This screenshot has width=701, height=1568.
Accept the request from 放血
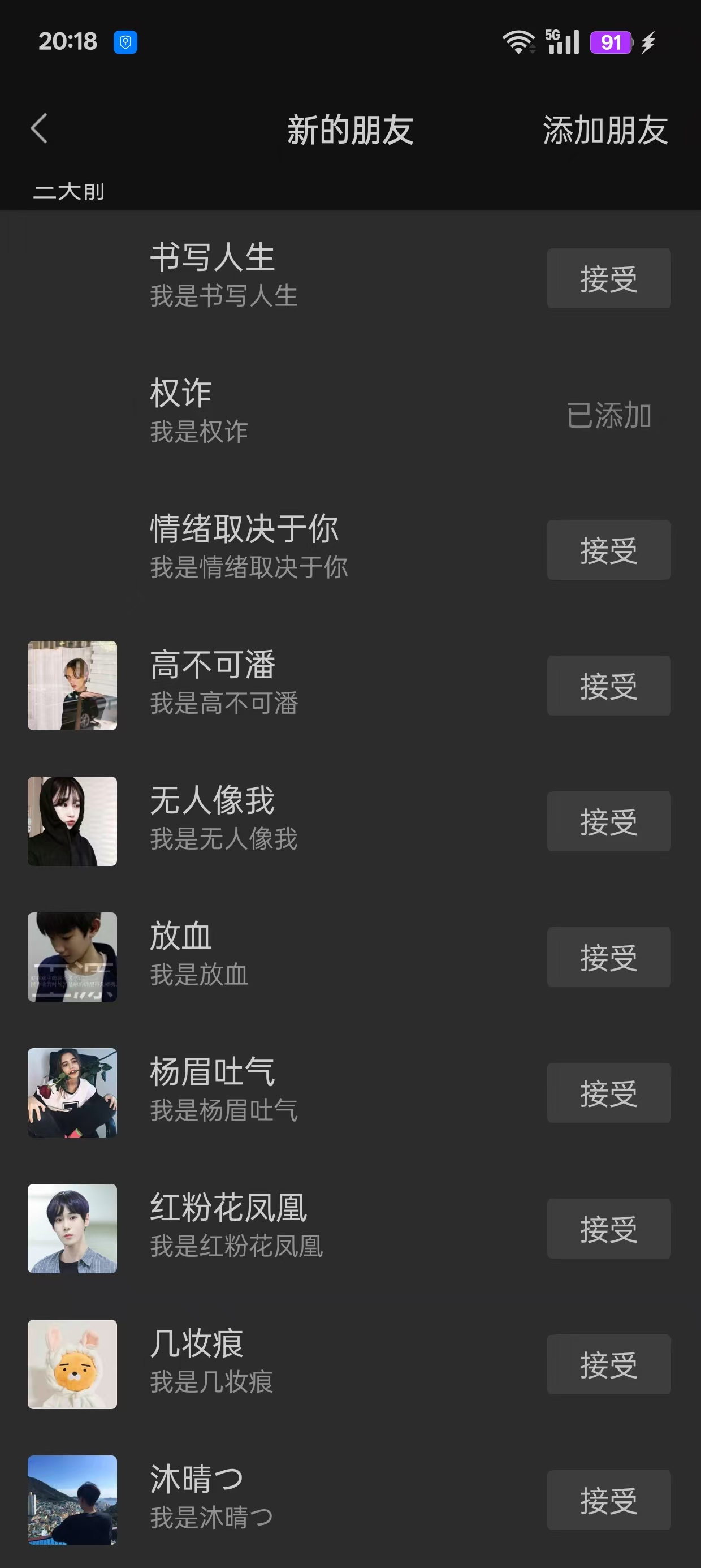[x=608, y=957]
